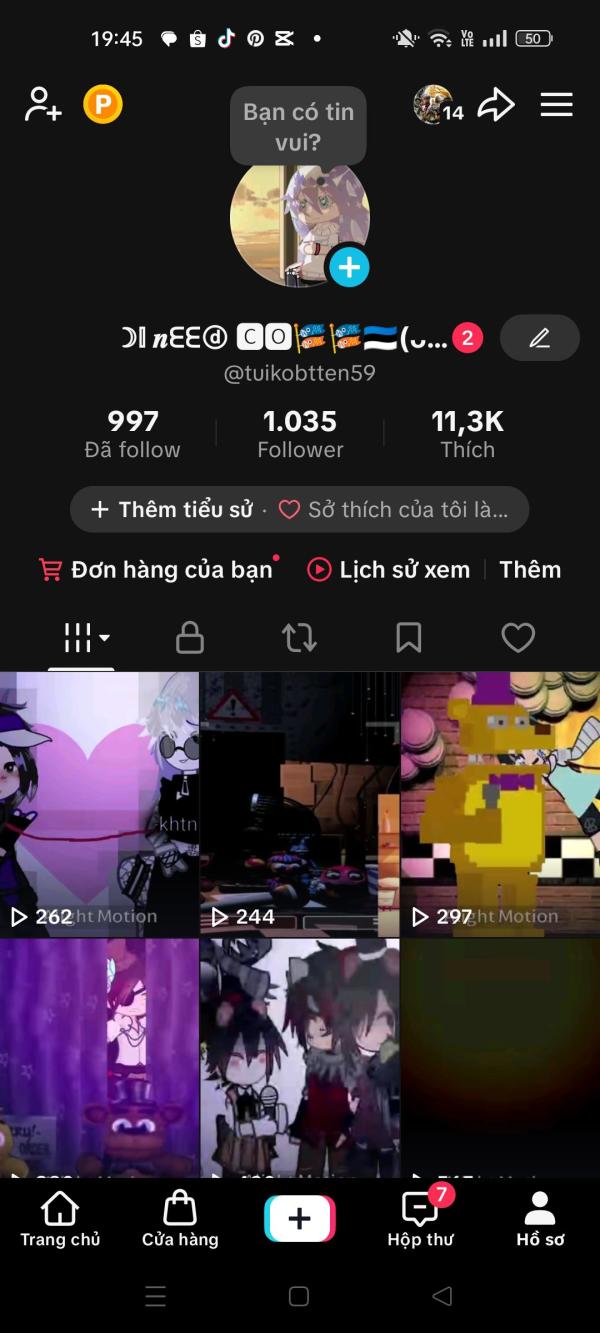Open the video with 297 views
The width and height of the screenshot is (600, 1333).
click(x=500, y=804)
